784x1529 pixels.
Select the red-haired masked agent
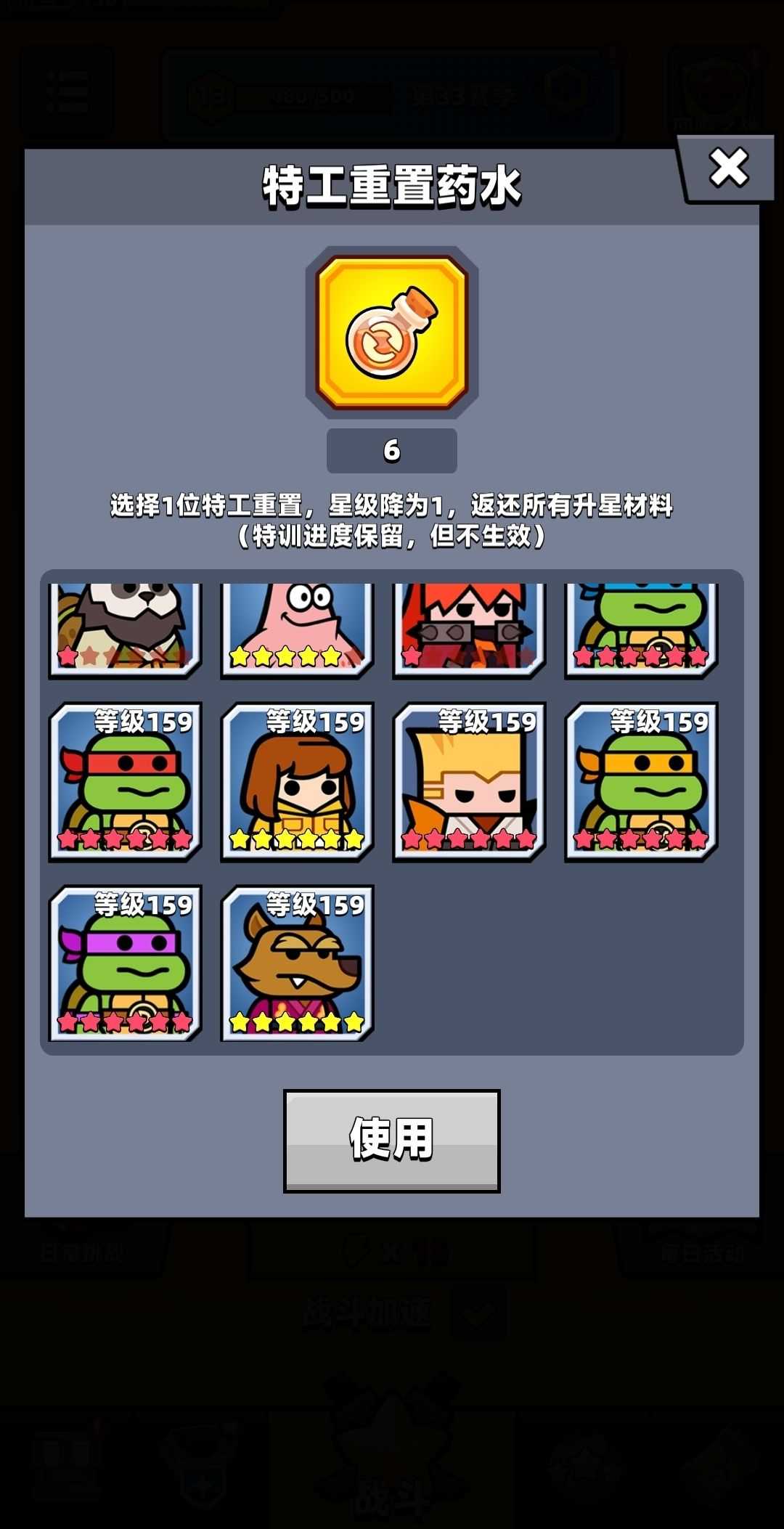[469, 629]
